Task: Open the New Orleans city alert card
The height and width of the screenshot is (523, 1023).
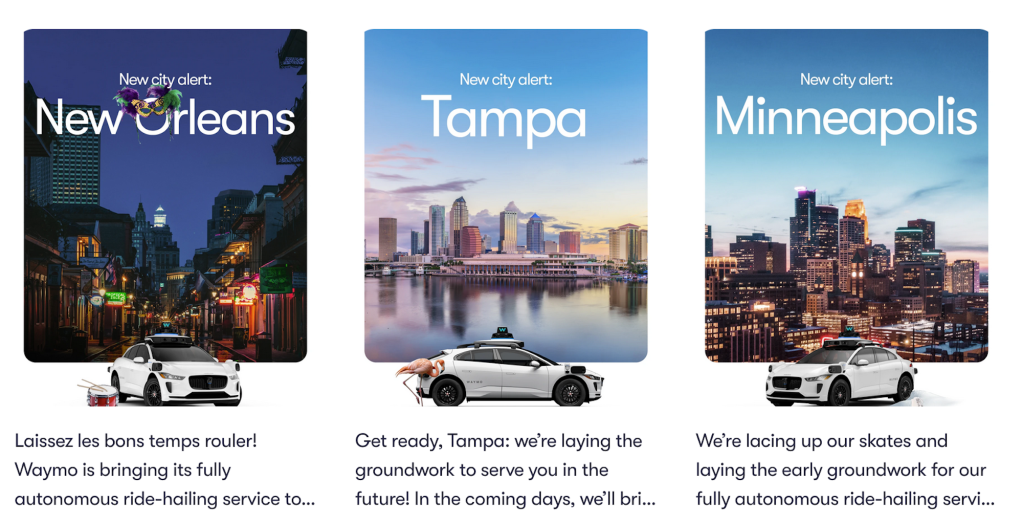Action: (x=165, y=200)
